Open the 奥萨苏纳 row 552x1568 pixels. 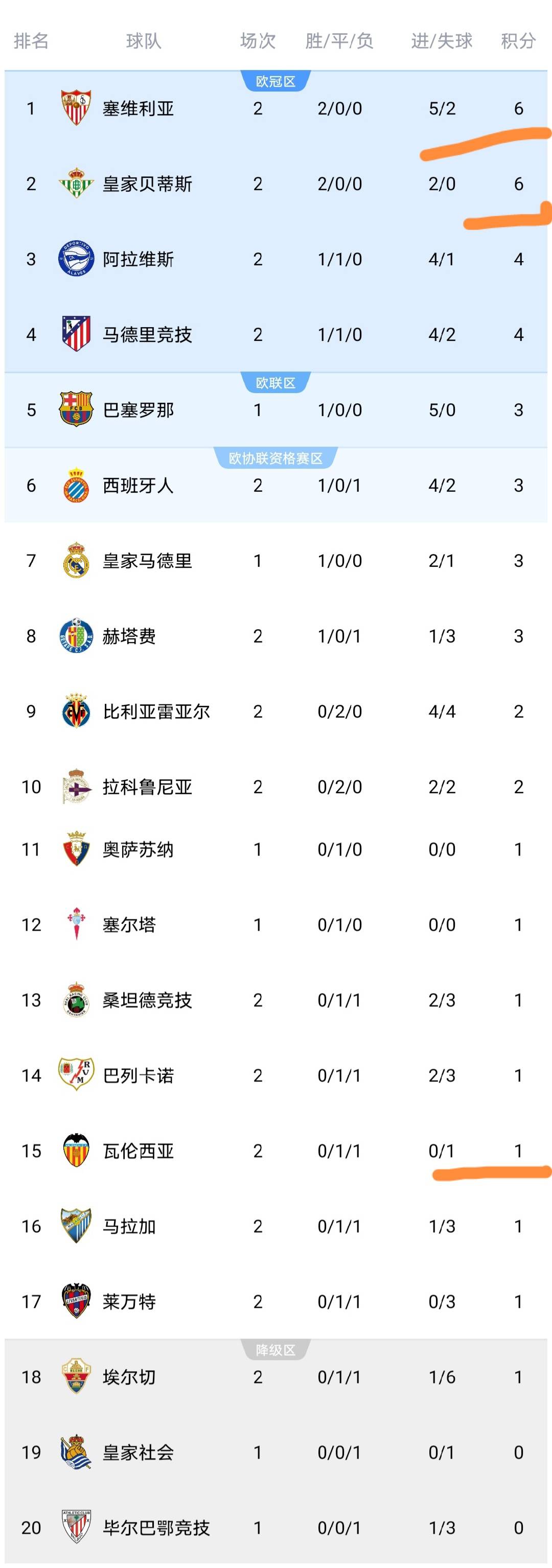click(x=275, y=850)
